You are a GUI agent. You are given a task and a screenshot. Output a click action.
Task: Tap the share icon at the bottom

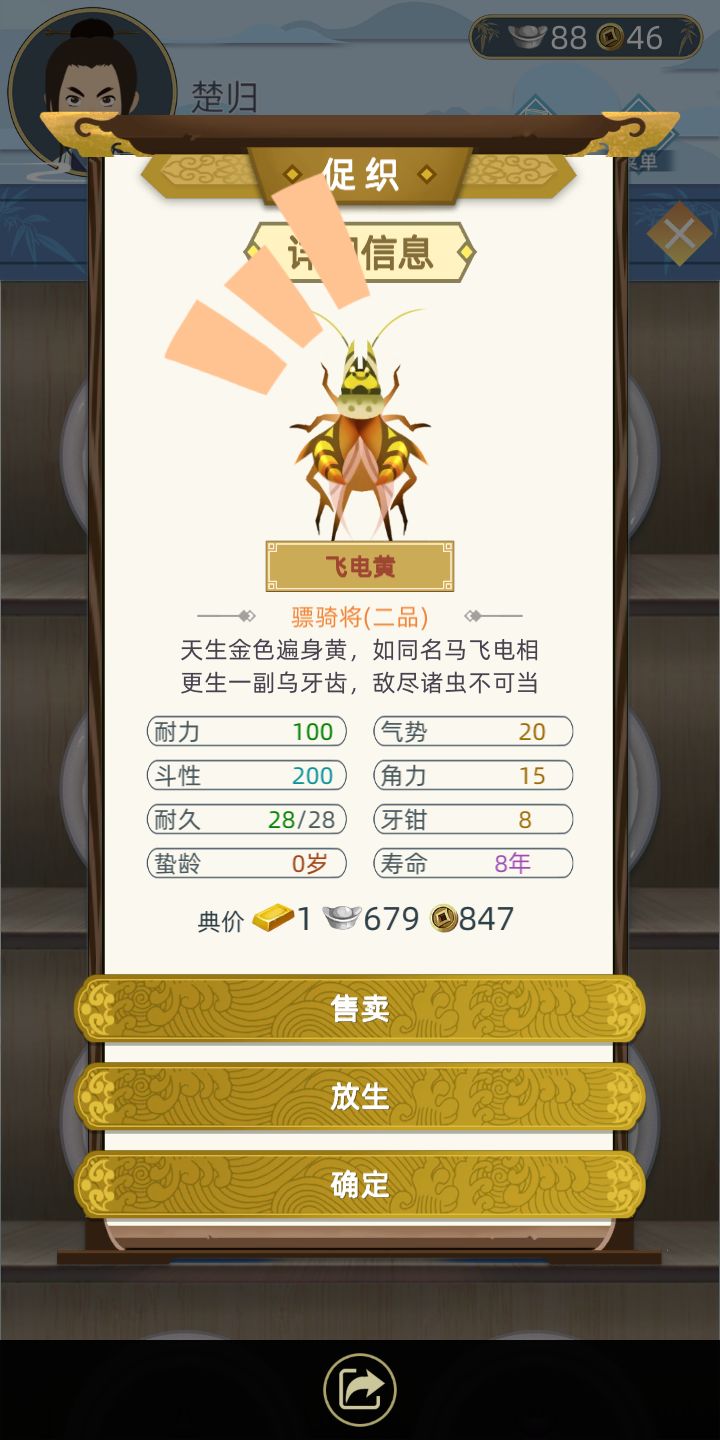tap(360, 1389)
